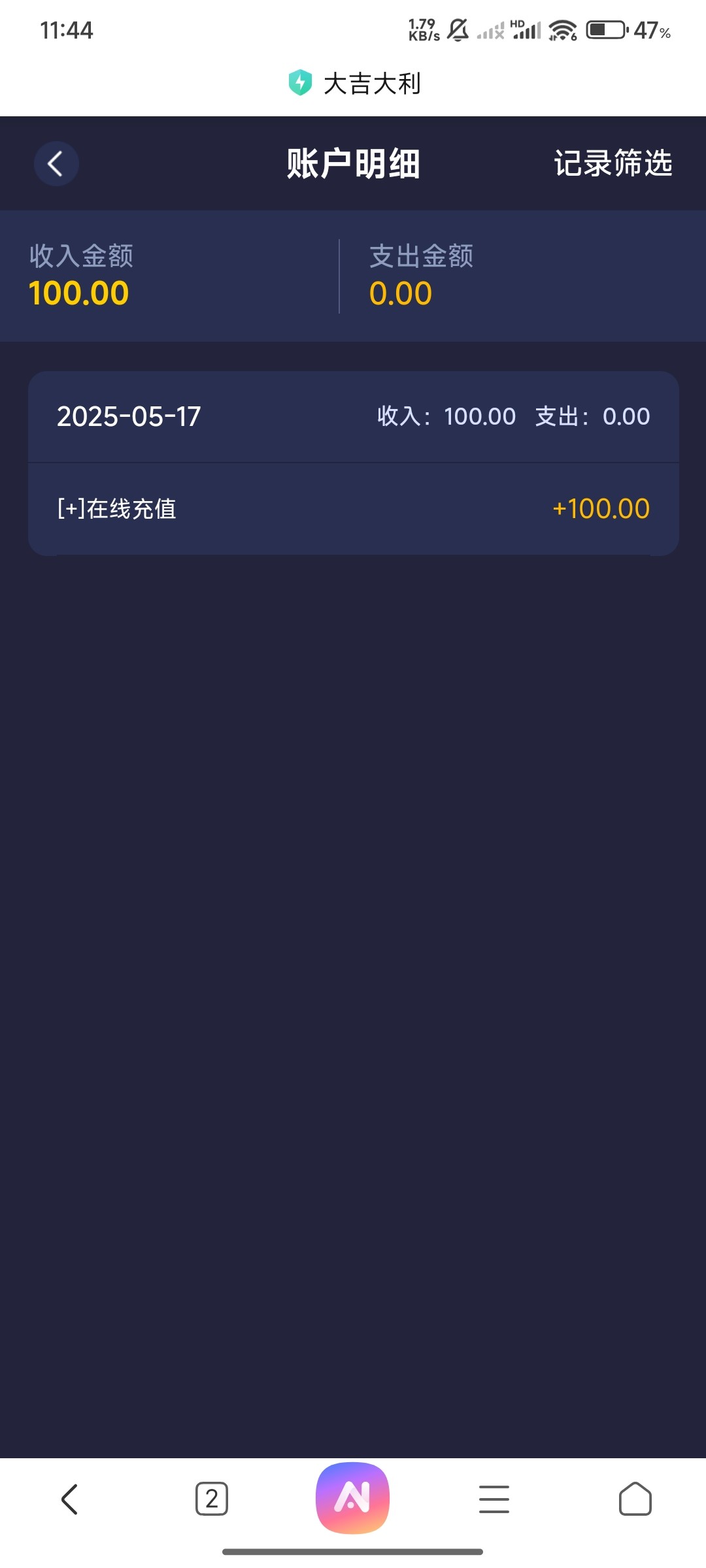This screenshot has height=1568, width=706.
Task: Open 记录筛选 record filter
Action: point(613,163)
